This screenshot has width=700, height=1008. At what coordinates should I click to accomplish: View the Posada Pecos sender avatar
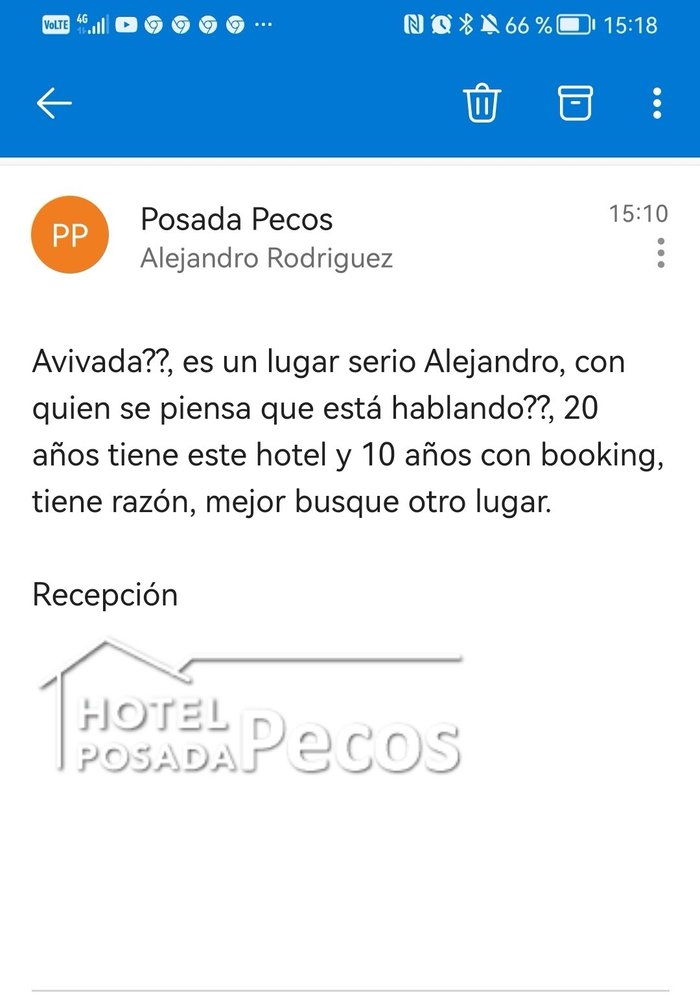(x=70, y=235)
